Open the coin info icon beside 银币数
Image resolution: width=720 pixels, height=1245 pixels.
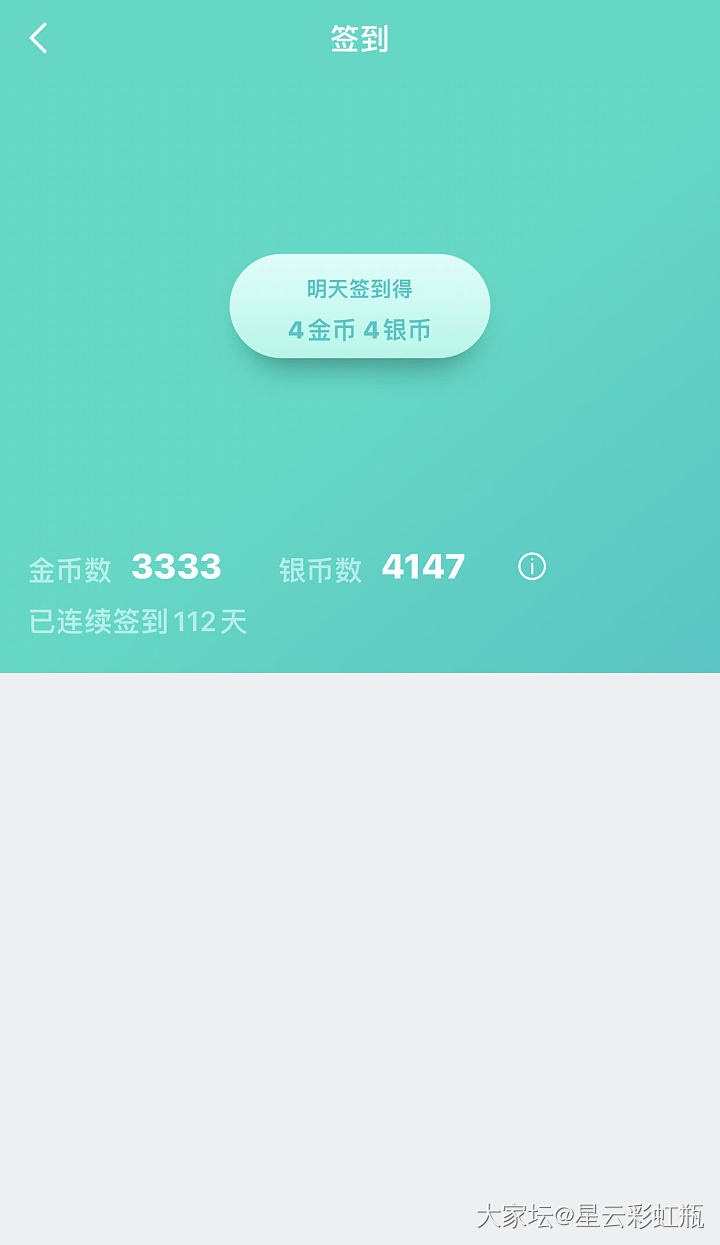click(532, 567)
